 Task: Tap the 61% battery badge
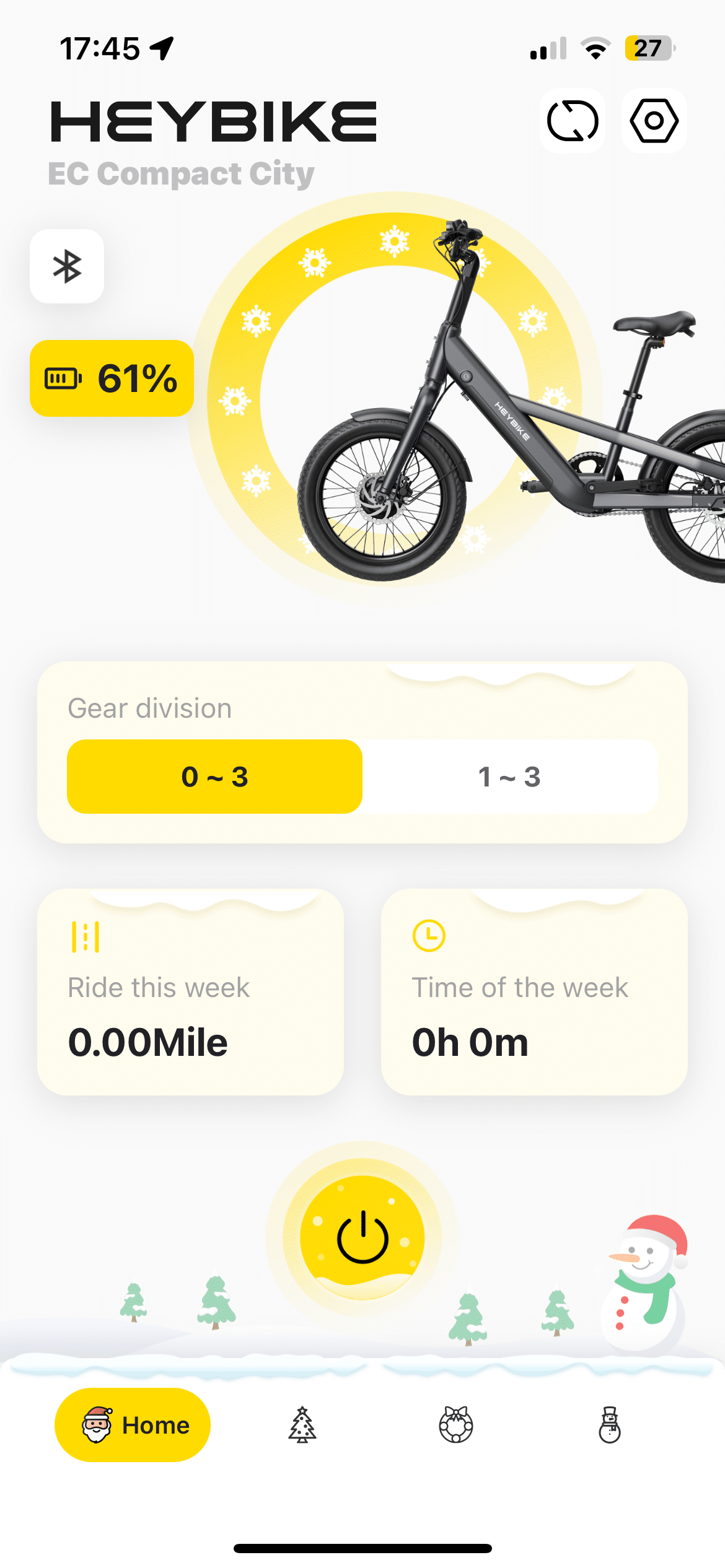point(112,378)
